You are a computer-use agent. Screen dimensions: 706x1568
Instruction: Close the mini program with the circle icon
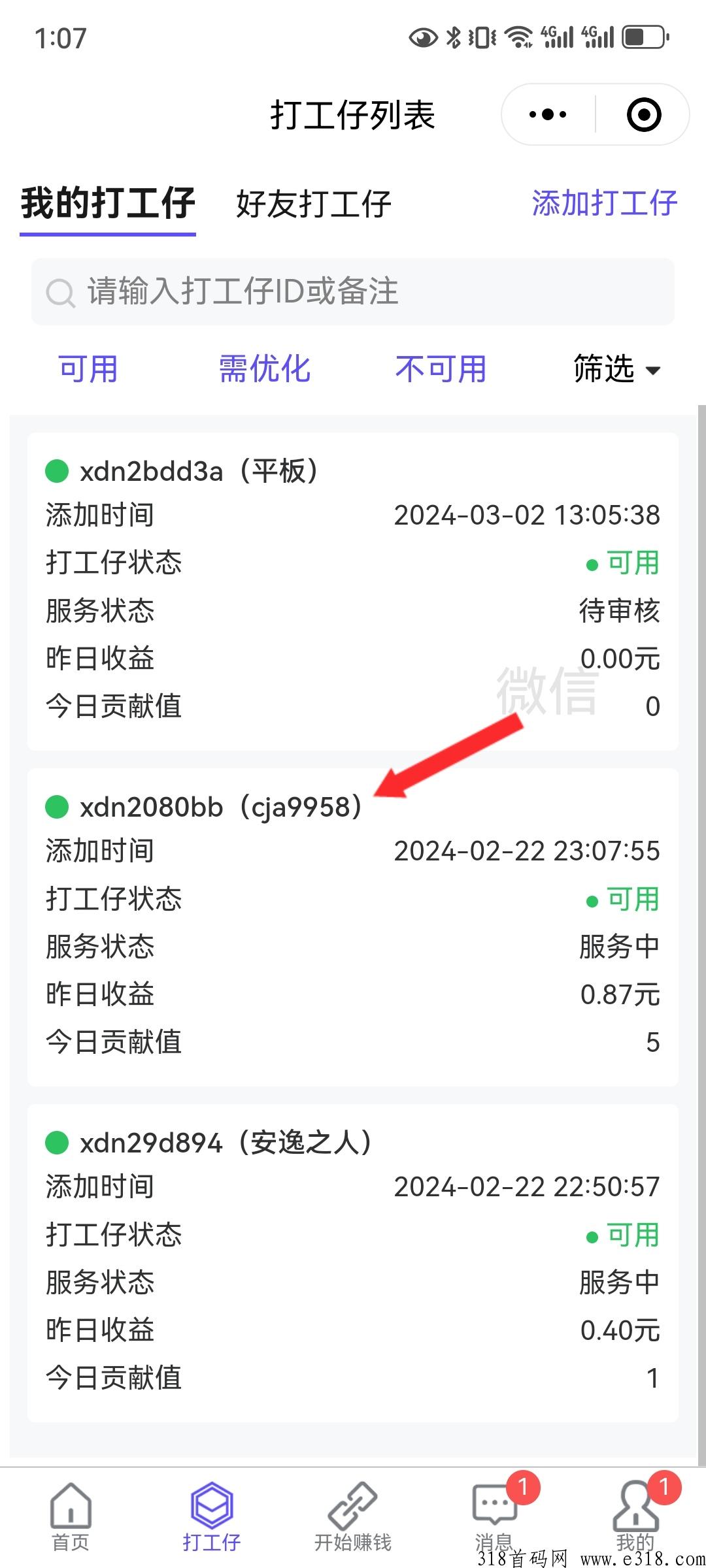pyautogui.click(x=643, y=115)
